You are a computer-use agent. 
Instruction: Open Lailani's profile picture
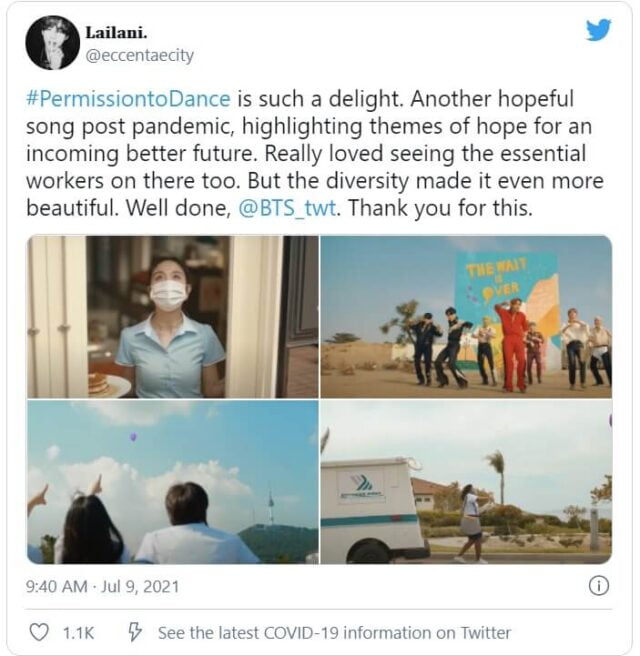52,43
